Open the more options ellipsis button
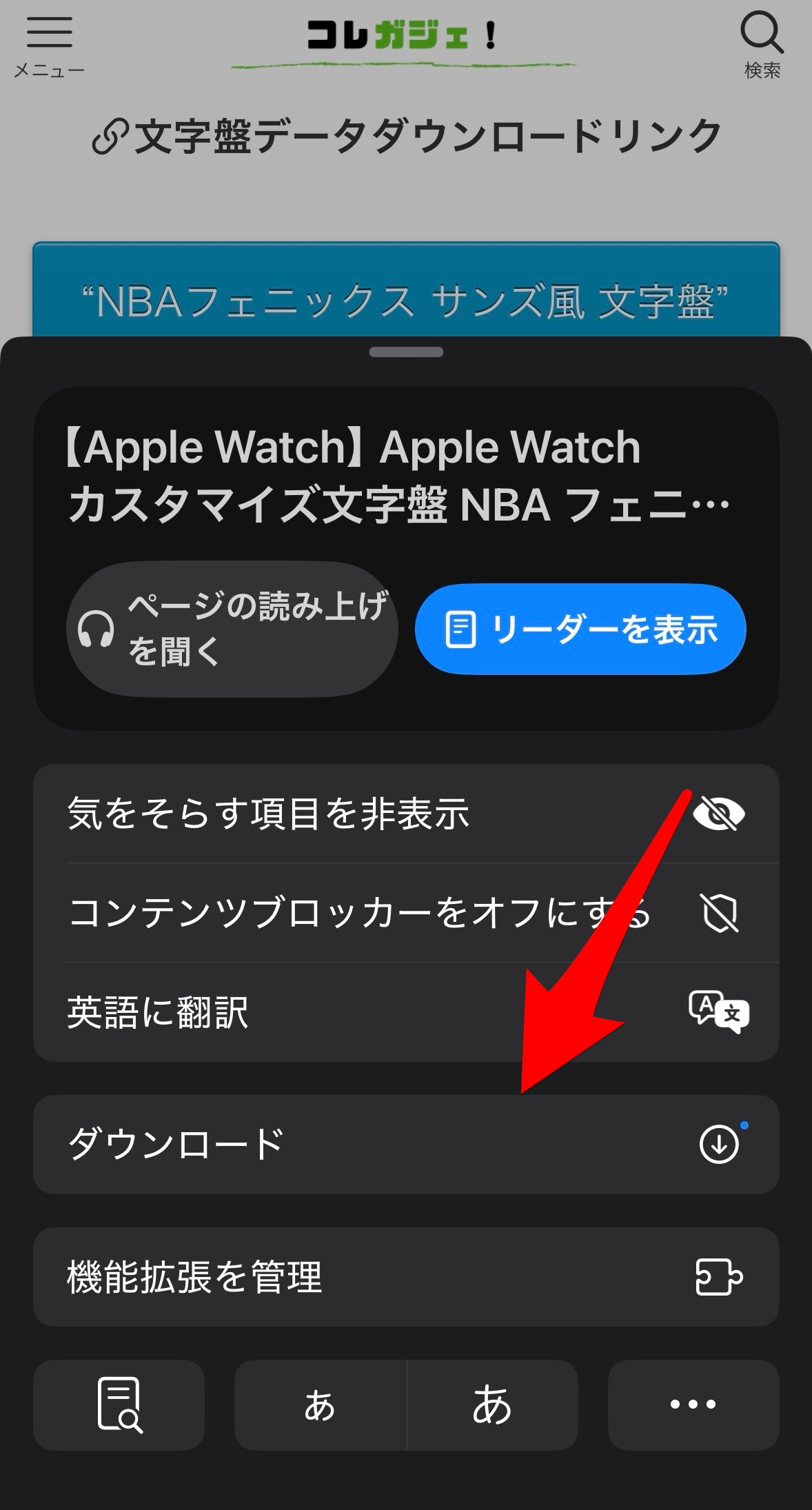 click(x=693, y=1405)
